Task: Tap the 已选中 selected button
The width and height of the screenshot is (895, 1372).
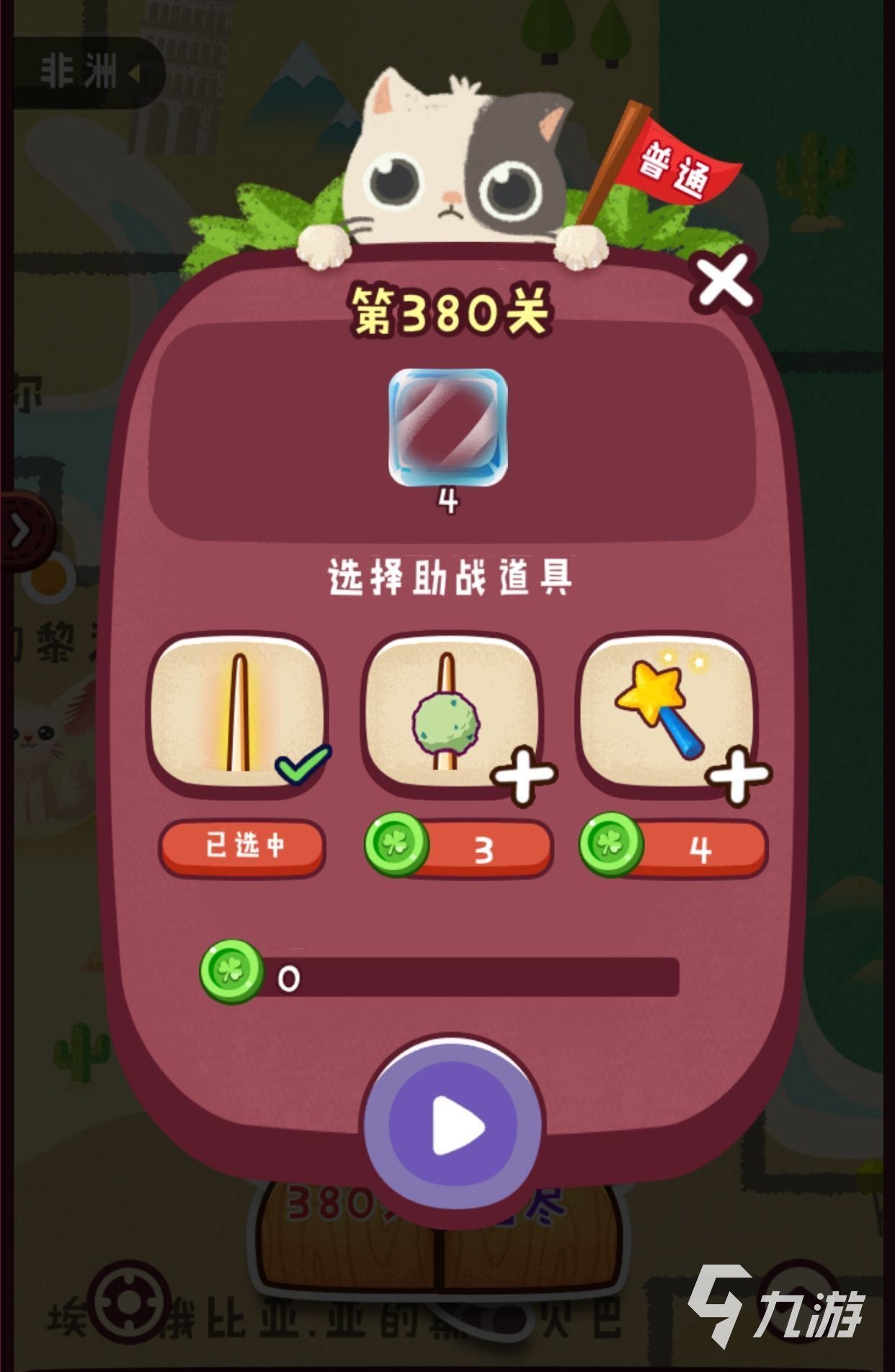Action: (x=242, y=846)
